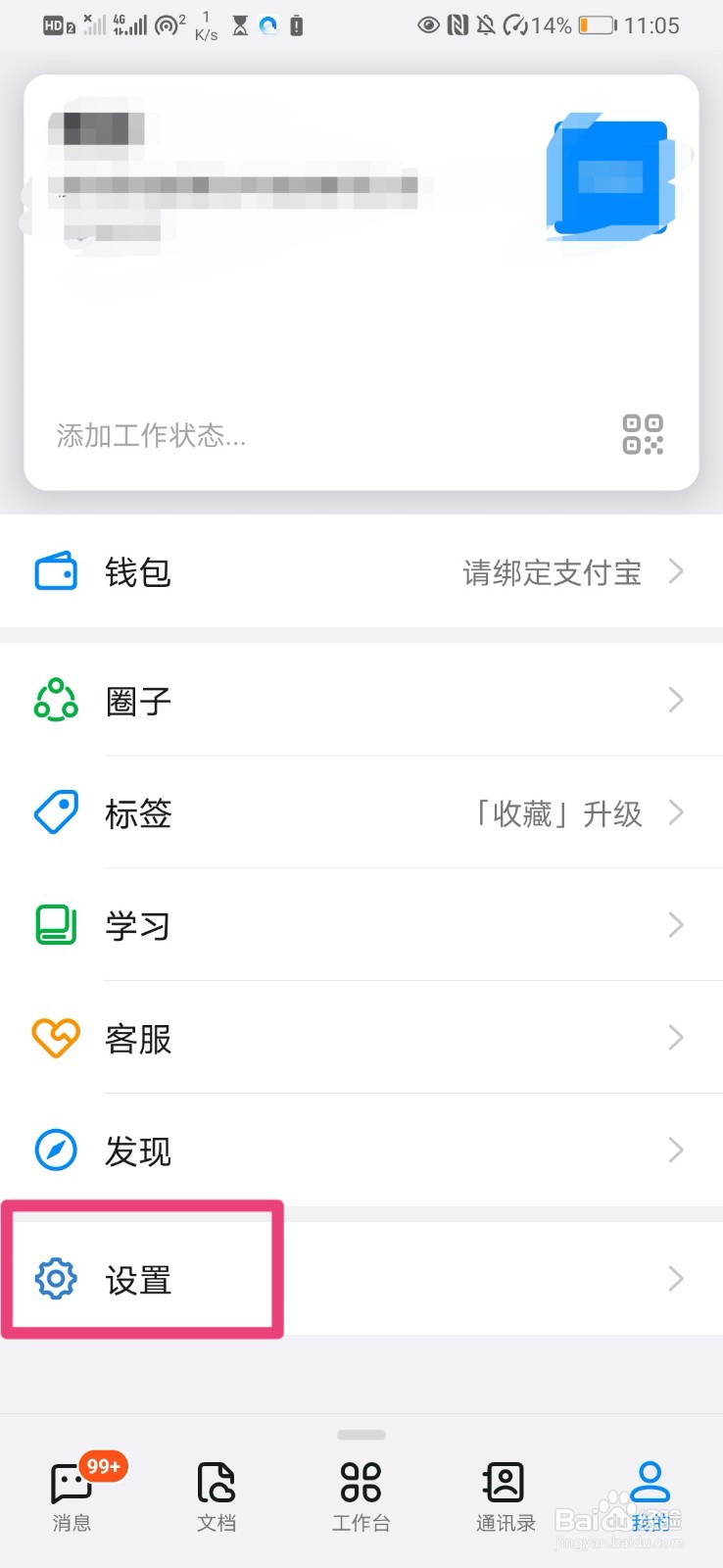The width and height of the screenshot is (723, 1568).
Task: Select the Discover (发现) compass icon
Action: 55,1150
